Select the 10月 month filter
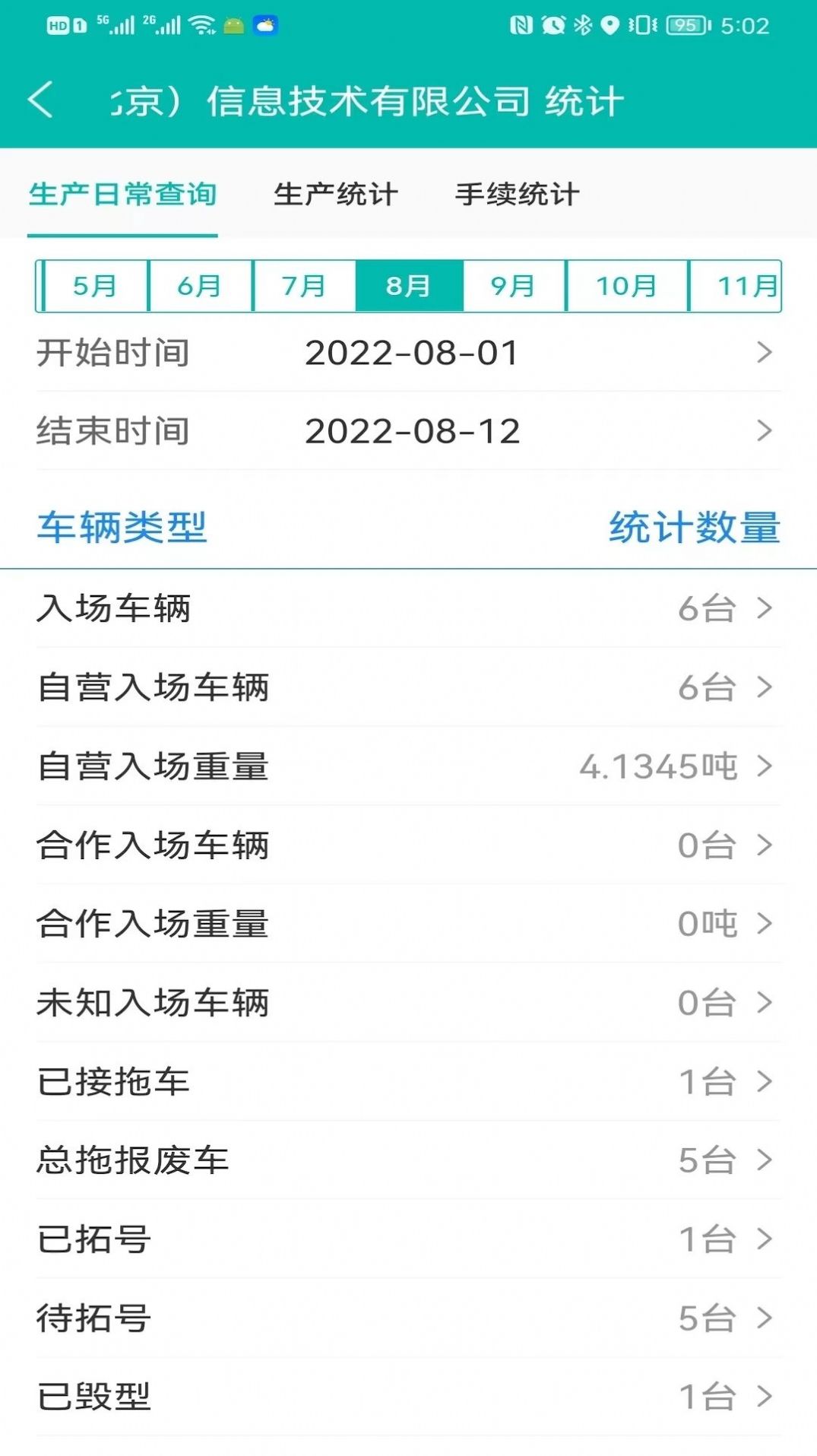Viewport: 817px width, 1456px height. coord(623,287)
